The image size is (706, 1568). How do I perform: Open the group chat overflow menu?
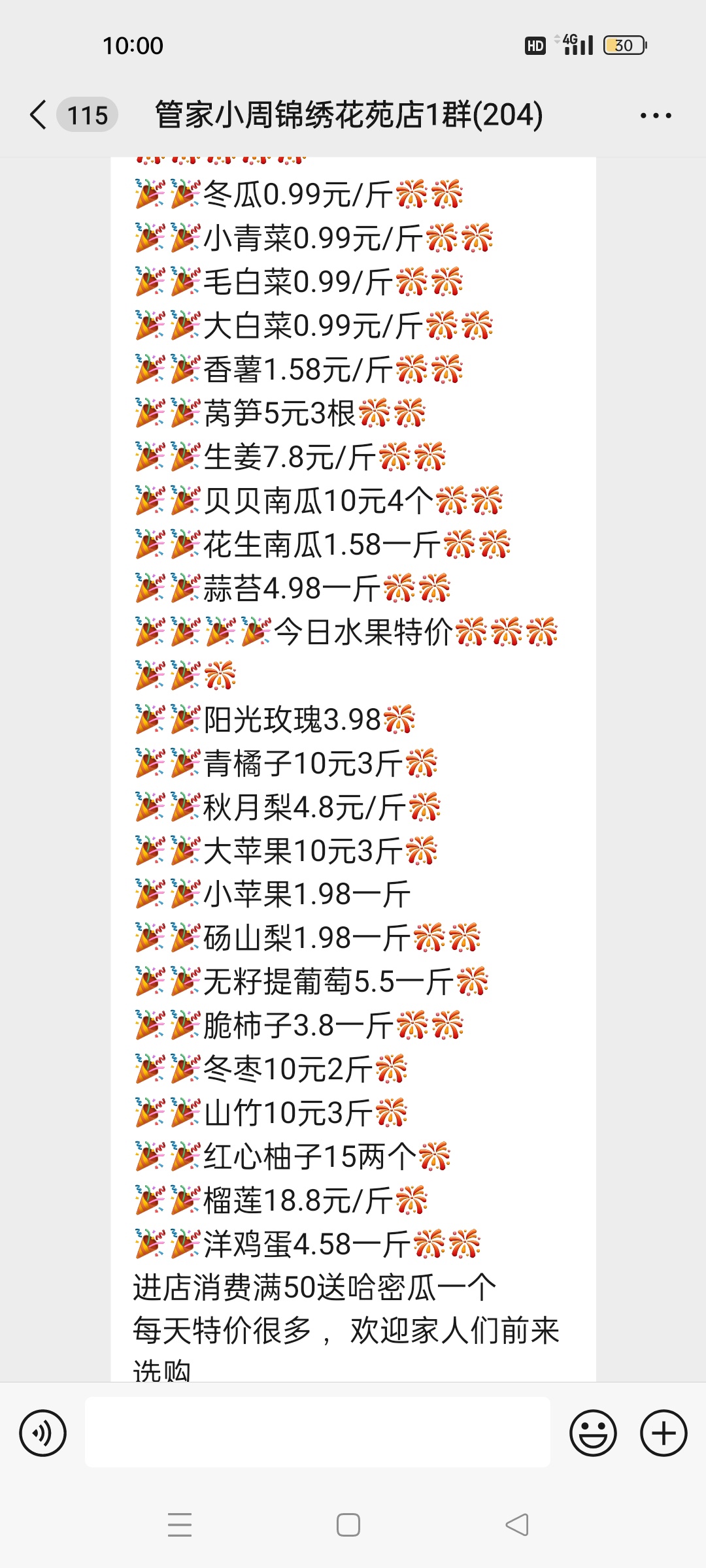656,116
